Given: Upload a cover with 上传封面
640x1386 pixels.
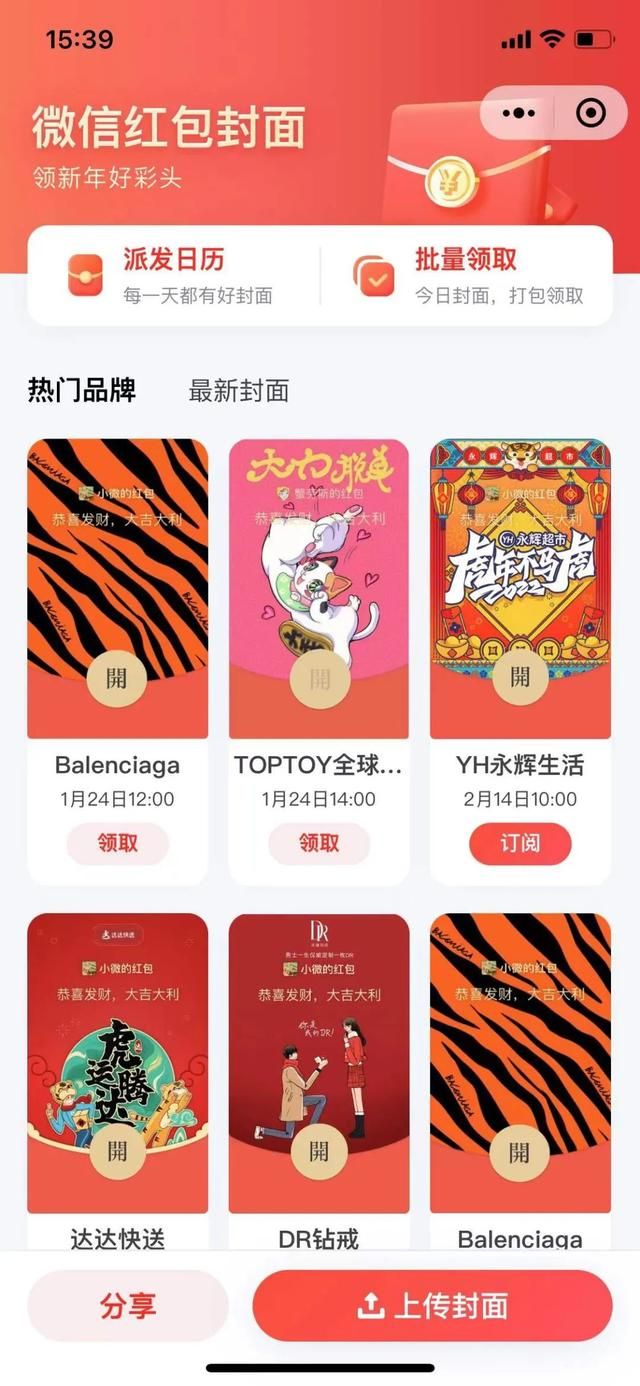Looking at the screenshot, I should click(x=432, y=1305).
